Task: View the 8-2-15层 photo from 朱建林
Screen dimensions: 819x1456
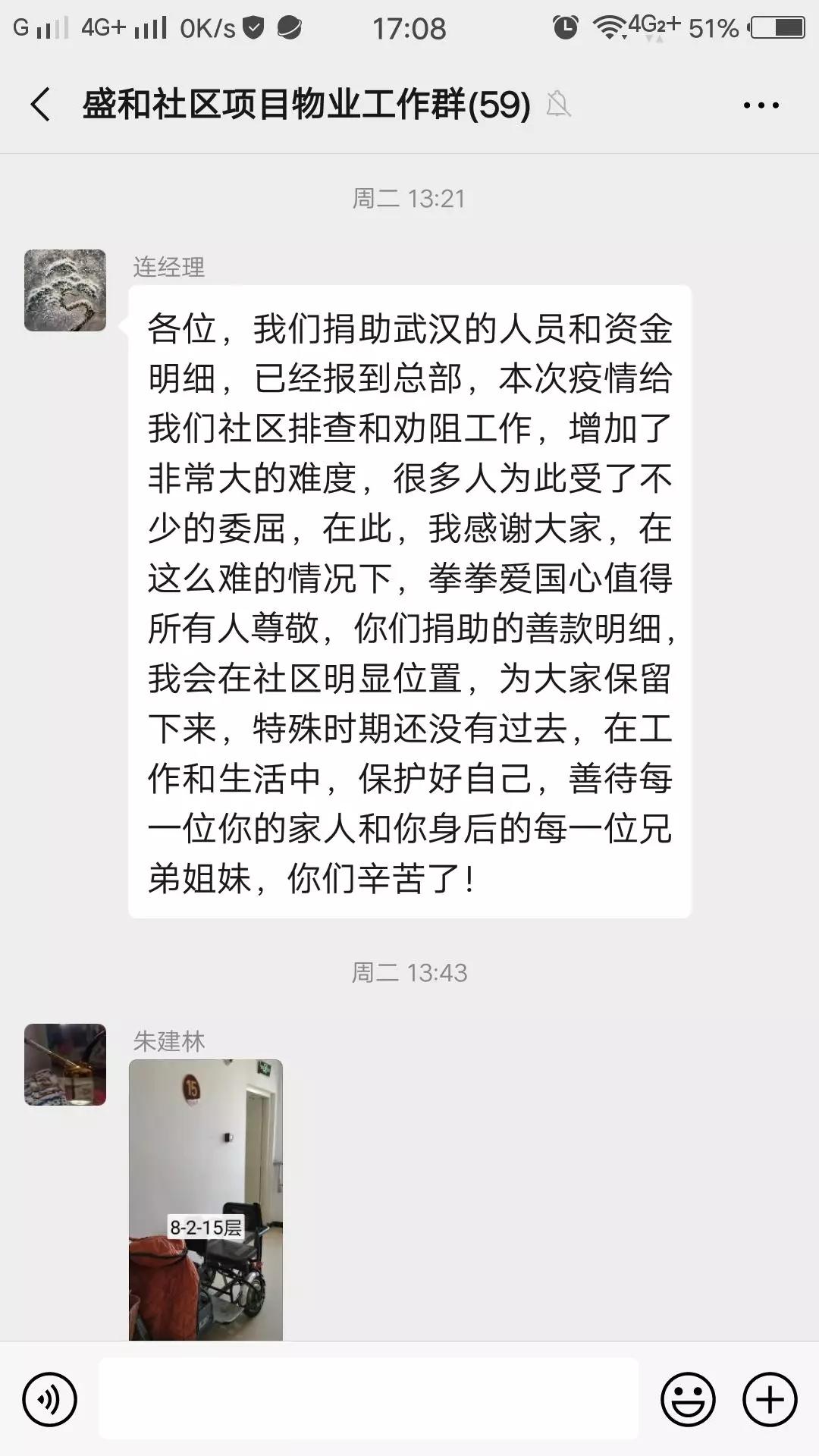Action: click(x=206, y=1198)
